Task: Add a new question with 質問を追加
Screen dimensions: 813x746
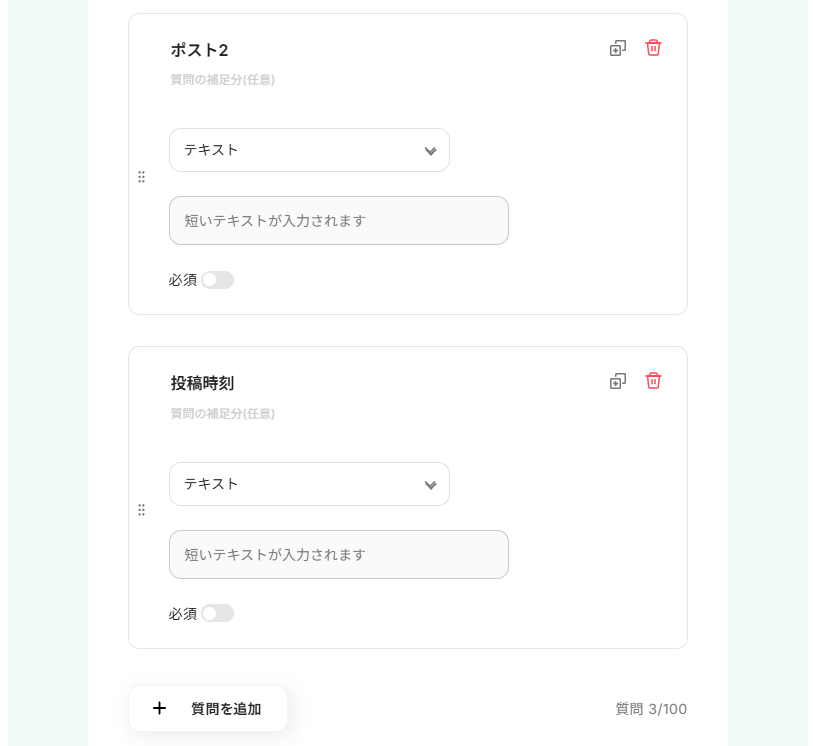Action: click(208, 708)
